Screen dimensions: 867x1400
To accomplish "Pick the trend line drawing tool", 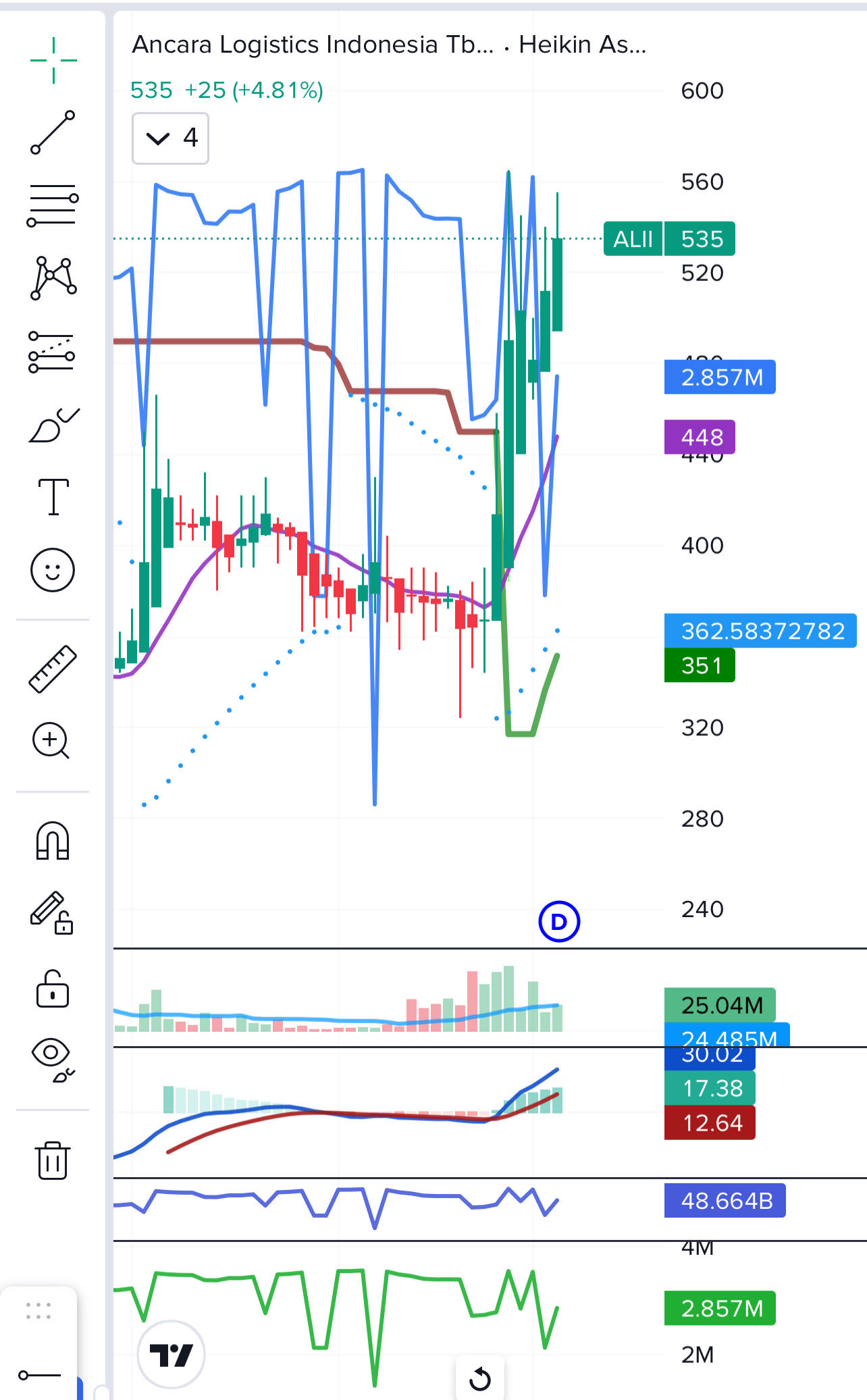I will (x=53, y=132).
